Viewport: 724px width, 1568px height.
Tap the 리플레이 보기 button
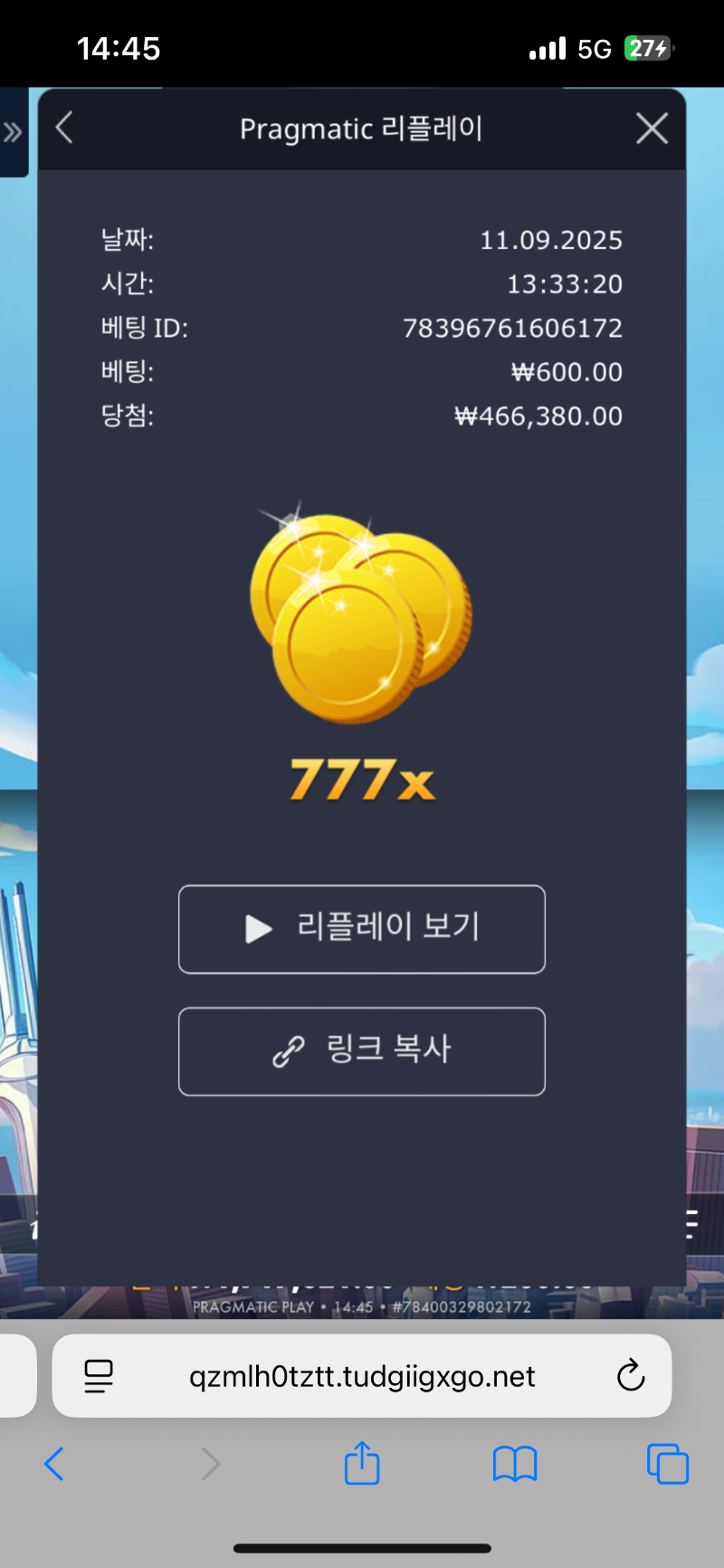362,929
